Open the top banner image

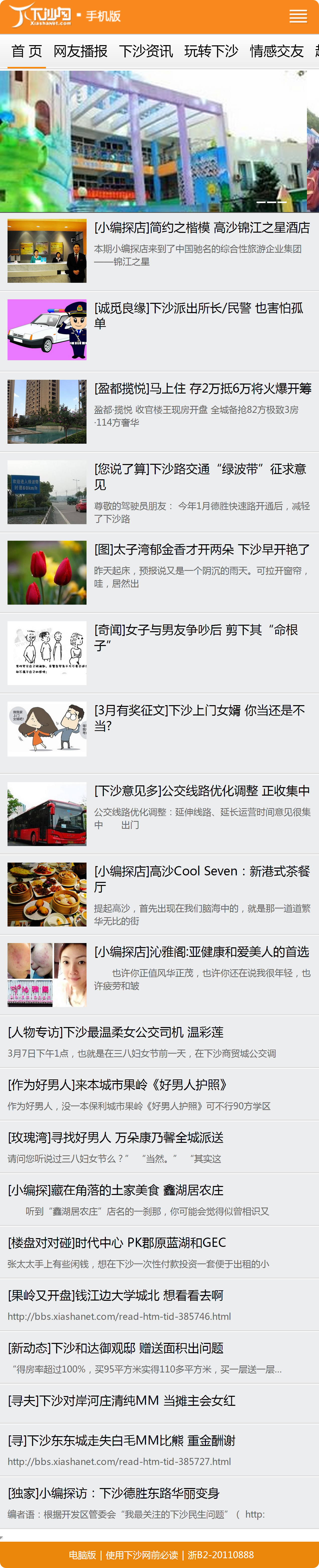click(160, 141)
